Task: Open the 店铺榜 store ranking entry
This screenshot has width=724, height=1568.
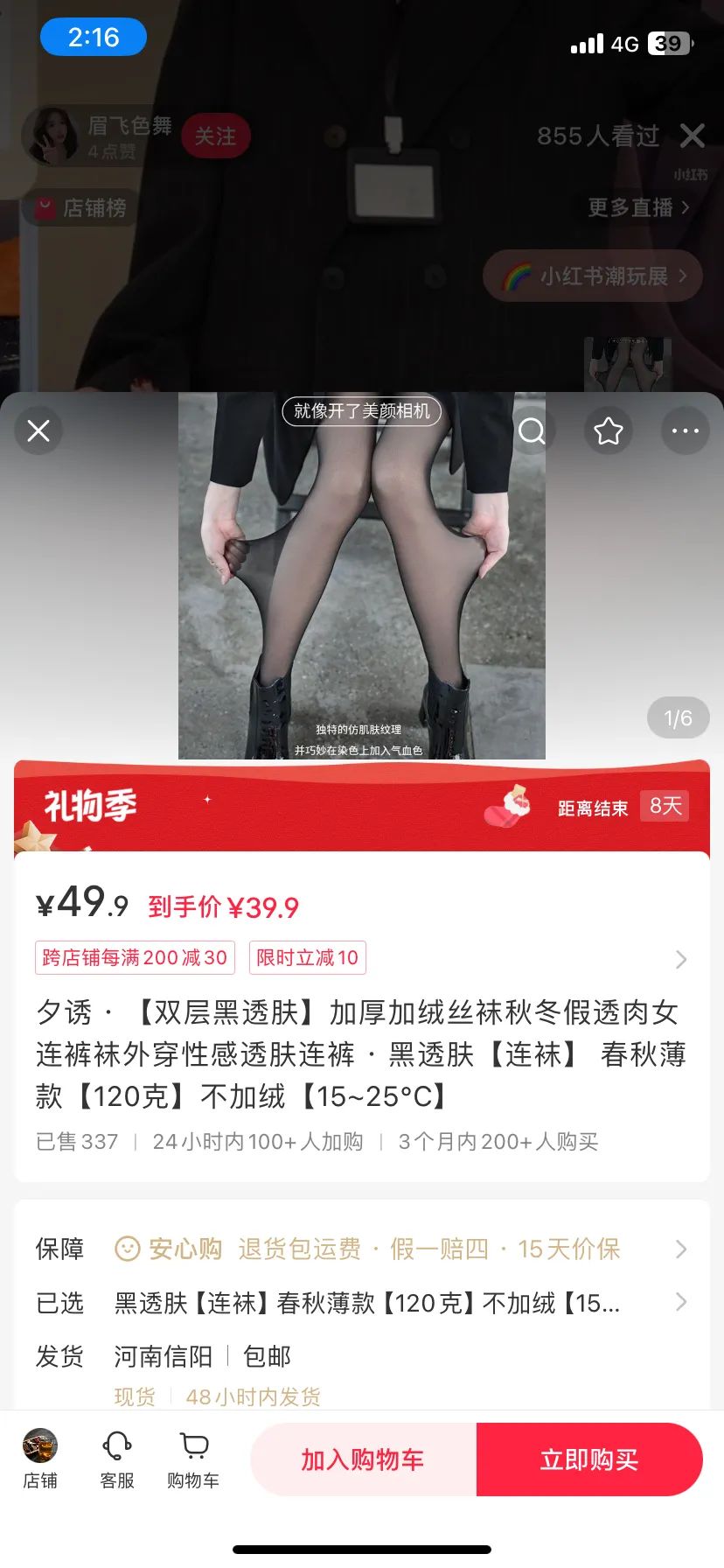Action: click(79, 208)
